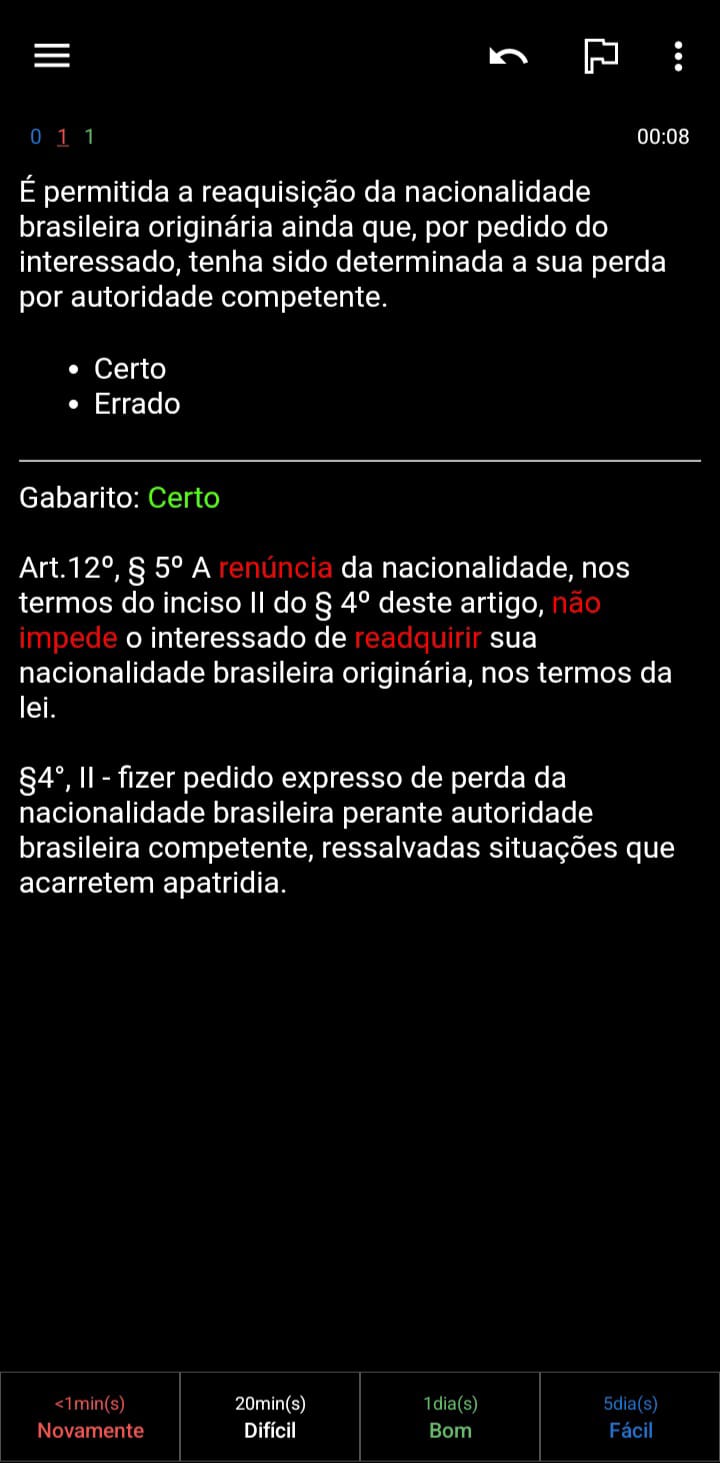Open the three-dot overflow menu
The width and height of the screenshot is (720, 1463).
[x=678, y=56]
